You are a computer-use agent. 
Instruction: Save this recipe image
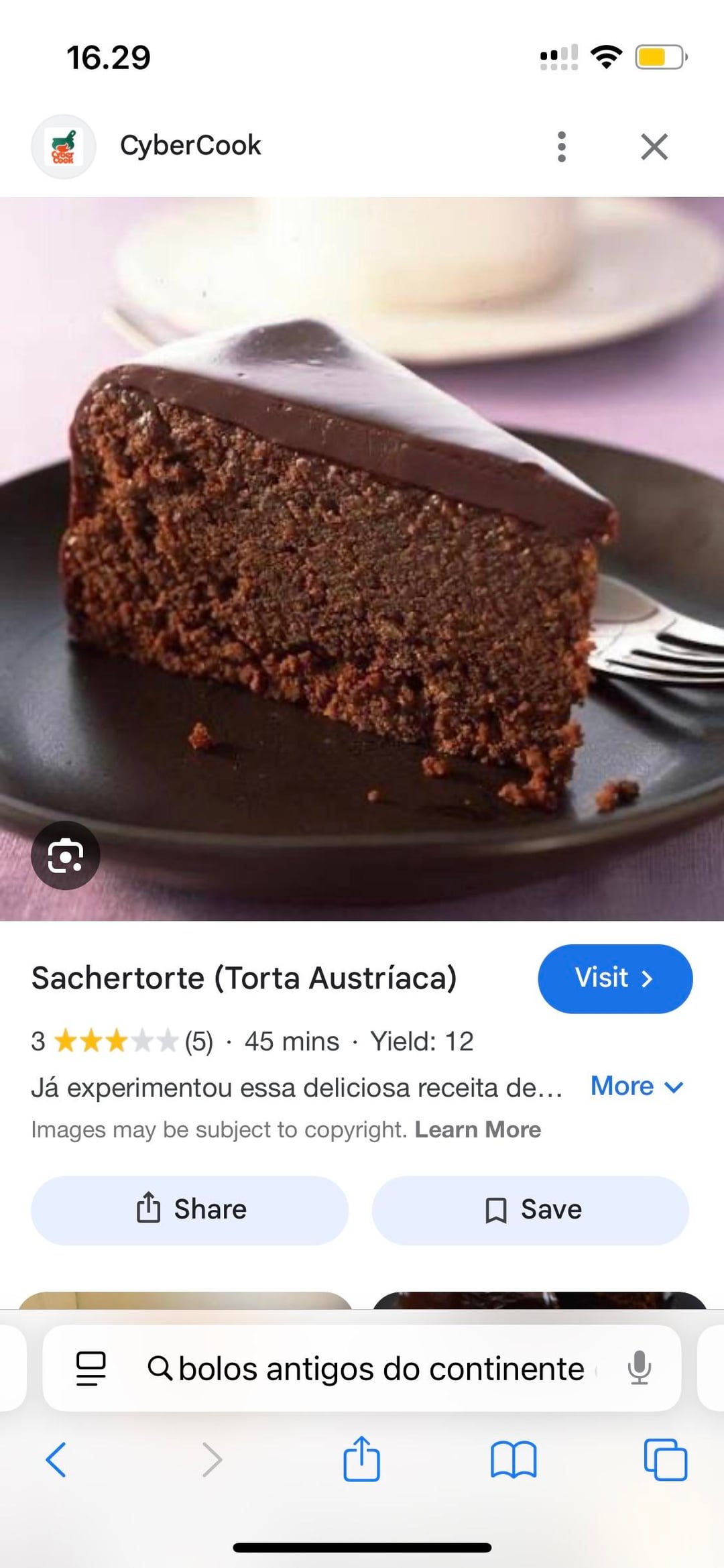click(530, 1210)
